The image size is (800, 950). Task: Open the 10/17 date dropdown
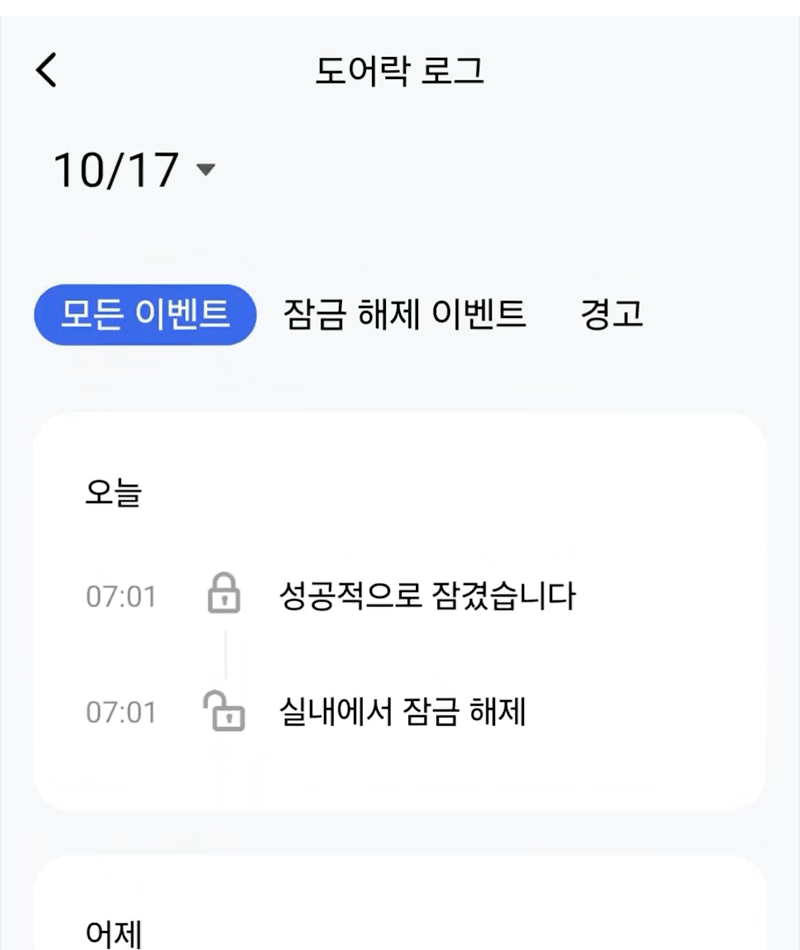tap(133, 170)
